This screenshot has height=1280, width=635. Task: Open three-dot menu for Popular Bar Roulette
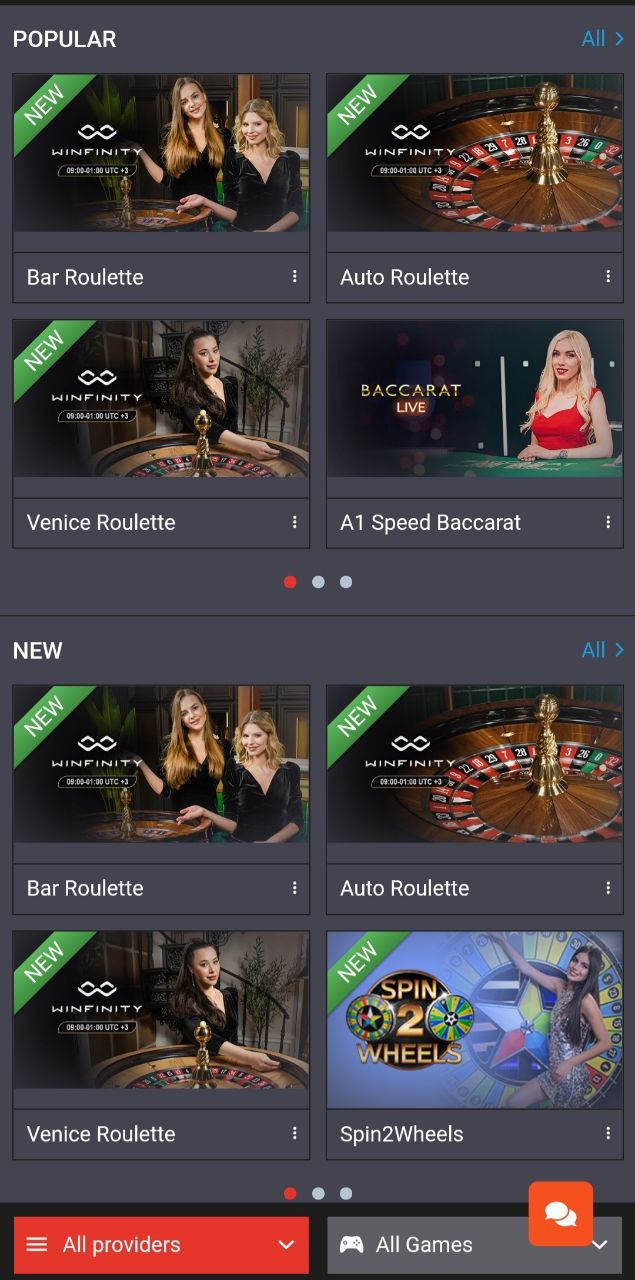click(294, 277)
